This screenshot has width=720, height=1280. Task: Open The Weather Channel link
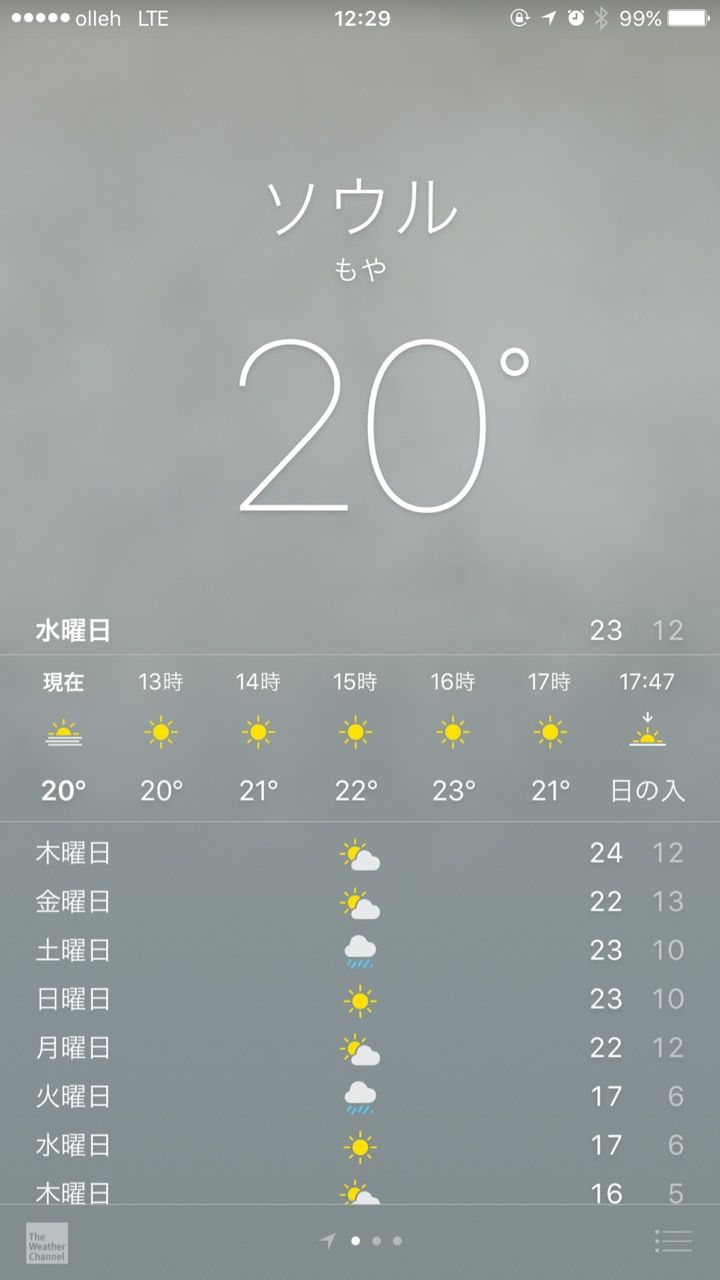point(47,1242)
